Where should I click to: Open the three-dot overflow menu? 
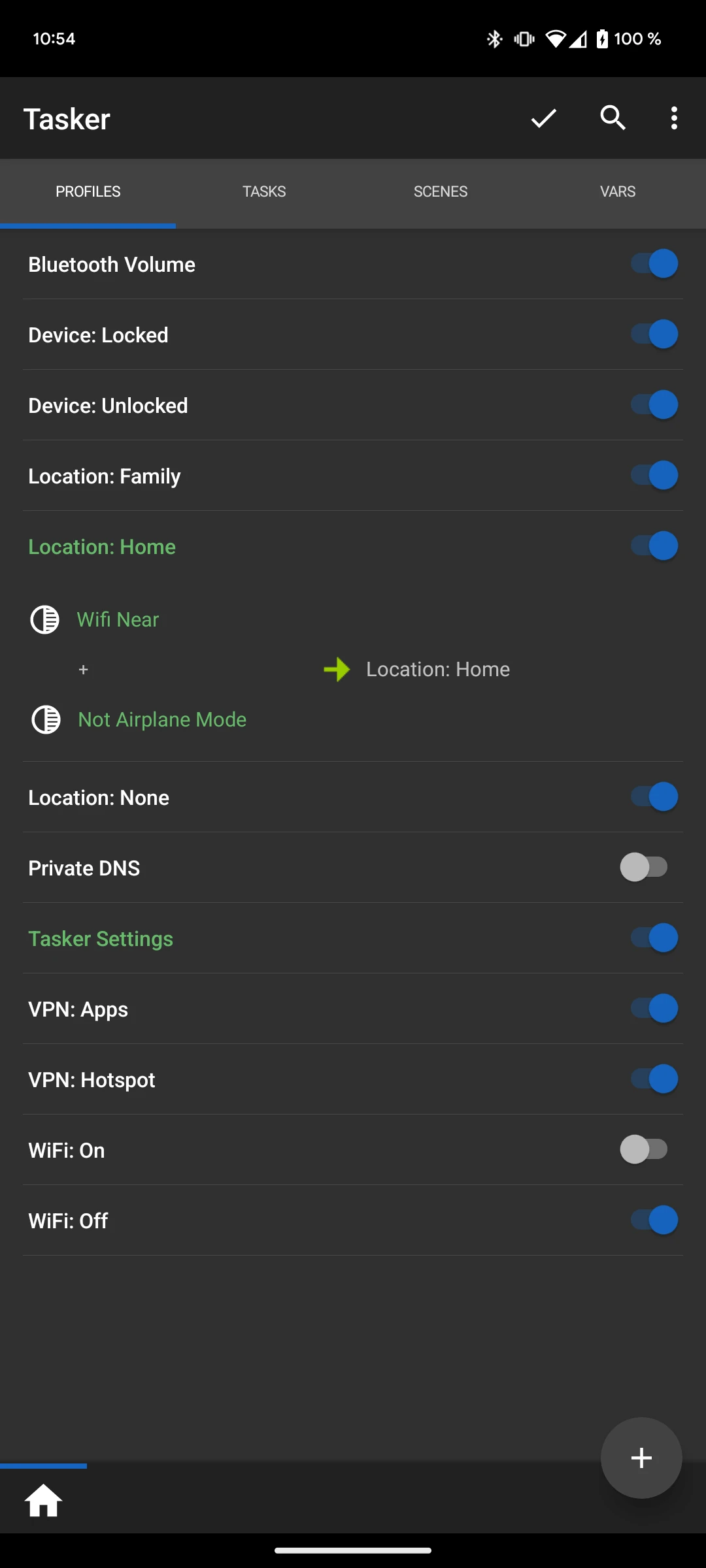coord(674,118)
